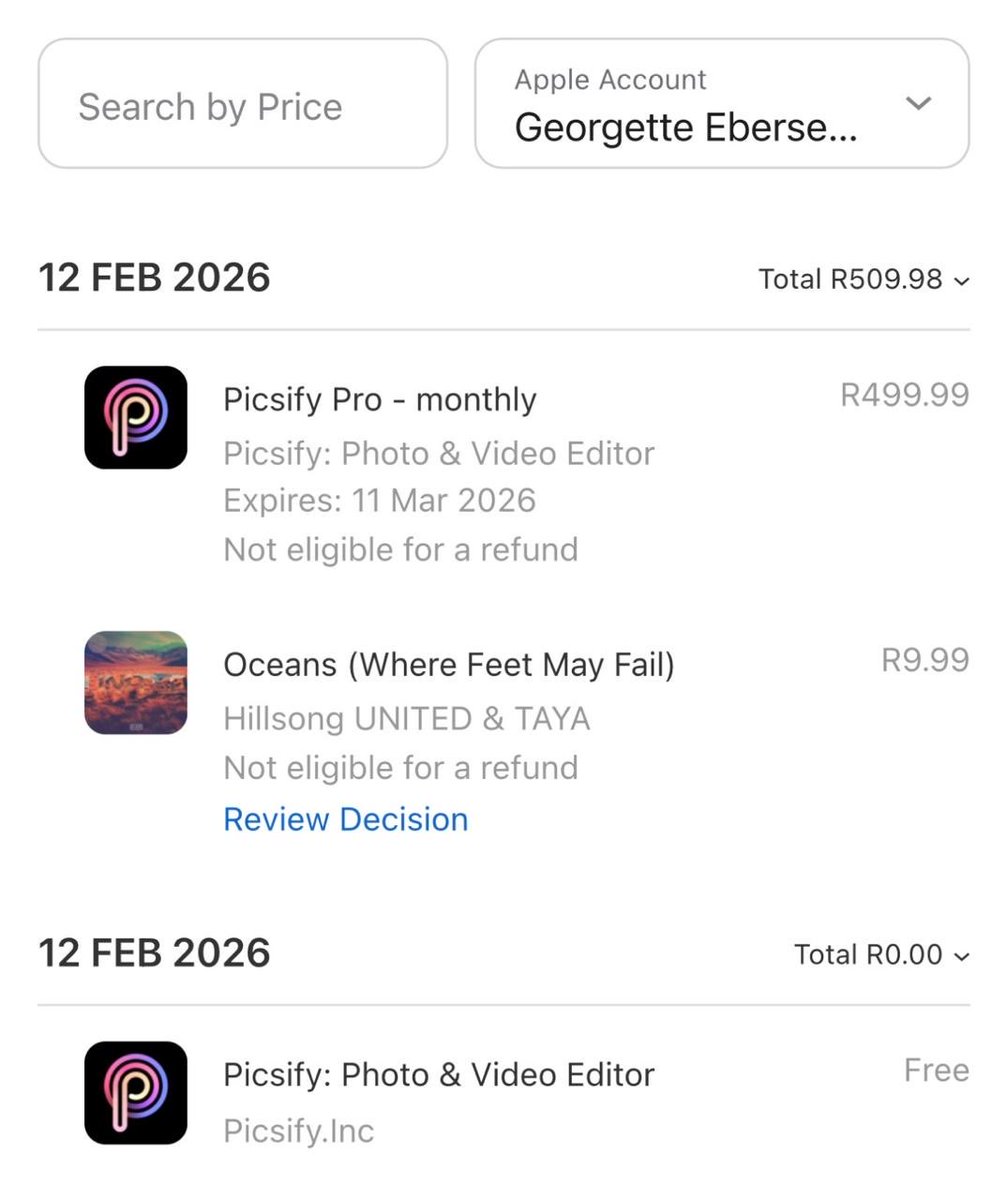The image size is (1007, 1200).
Task: Tap the Review Decision link
Action: [x=346, y=819]
